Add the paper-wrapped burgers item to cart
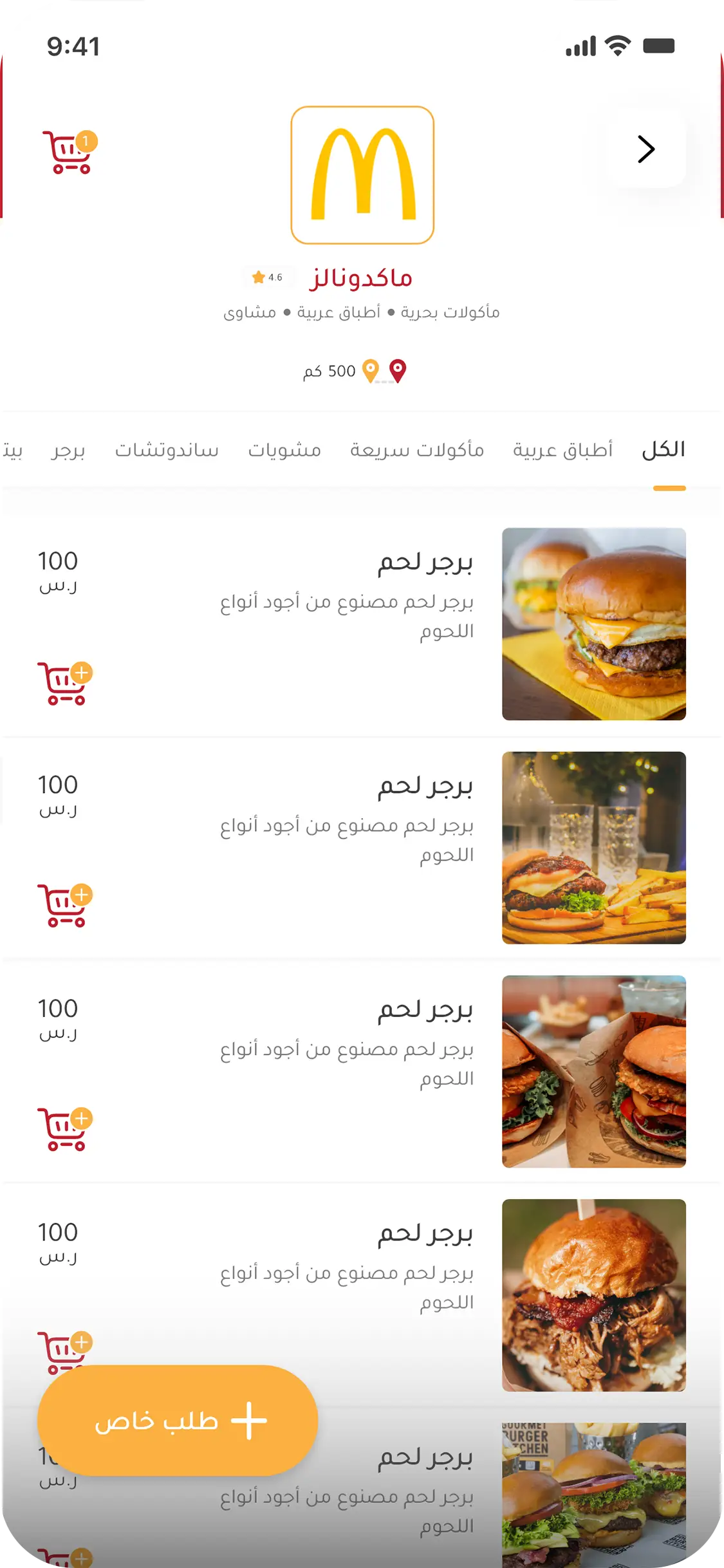Image resolution: width=724 pixels, height=1568 pixels. tap(64, 1129)
